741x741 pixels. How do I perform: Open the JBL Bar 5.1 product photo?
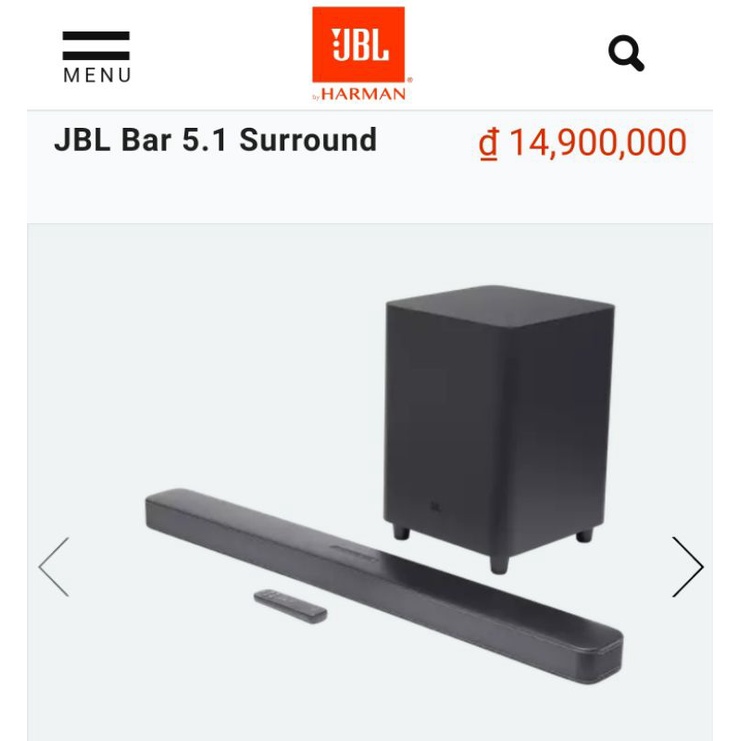click(384, 484)
